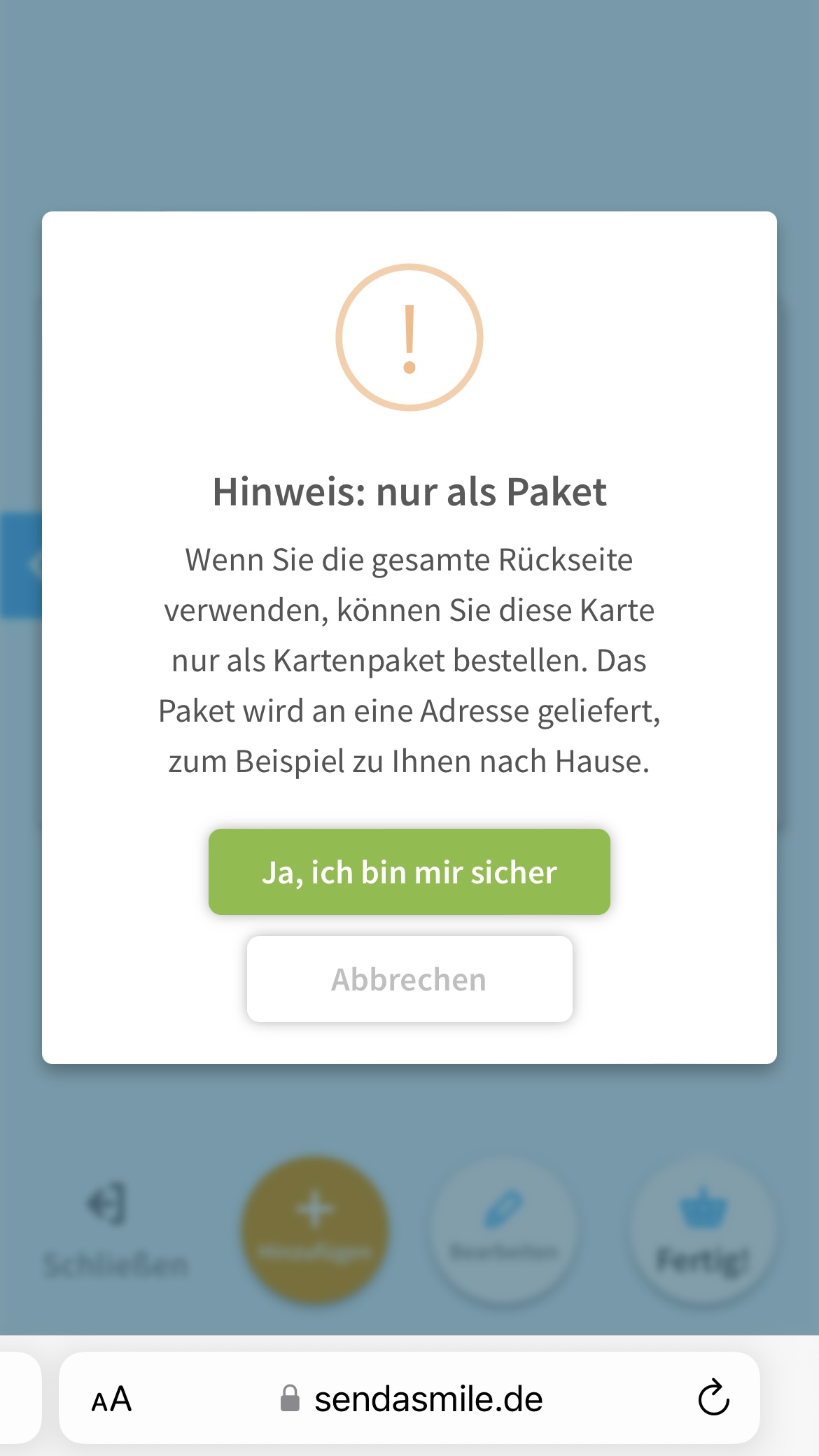This screenshot has width=819, height=1456.
Task: Open the AA text size menu
Action: [111, 1399]
